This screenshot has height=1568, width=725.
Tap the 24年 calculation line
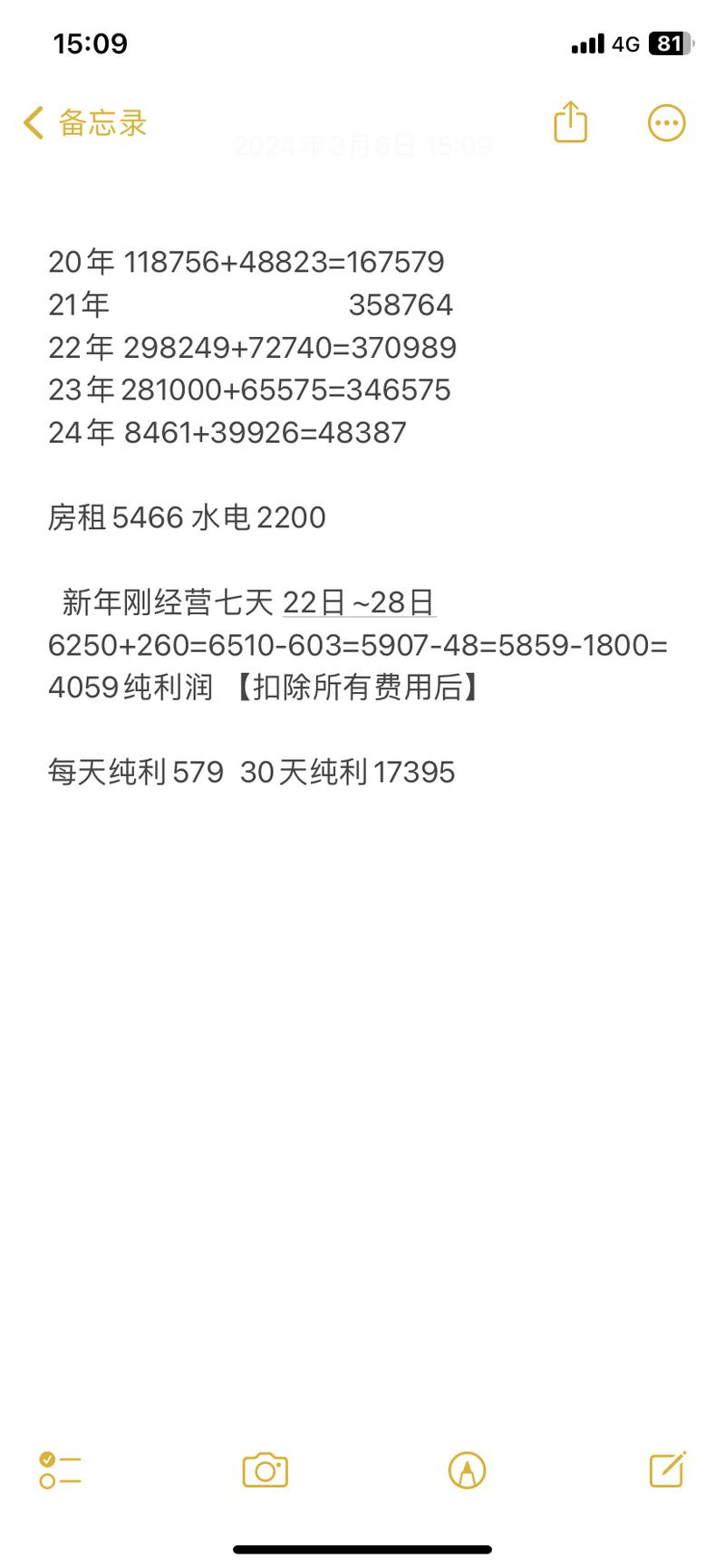[227, 433]
